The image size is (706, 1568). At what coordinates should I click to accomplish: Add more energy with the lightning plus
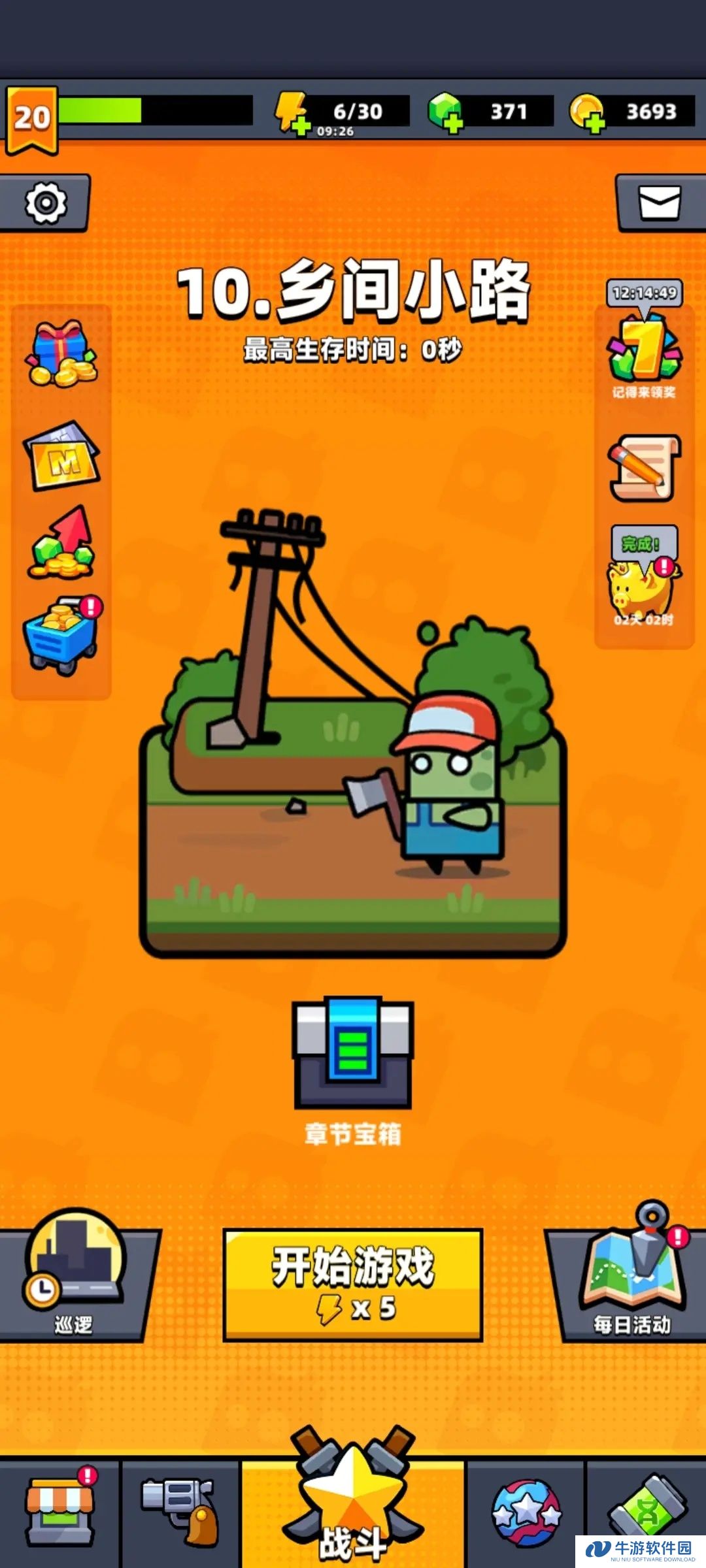[x=292, y=113]
